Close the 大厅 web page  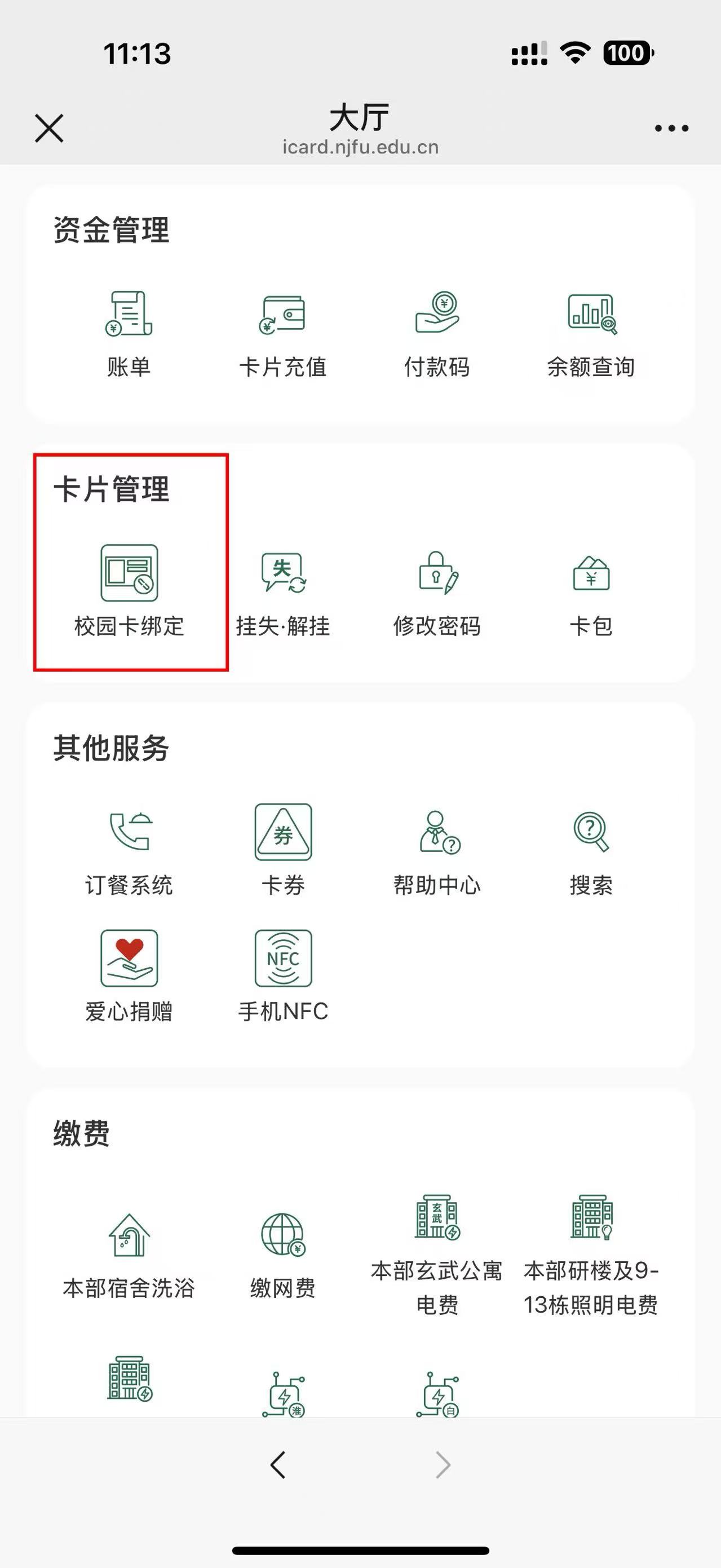(49, 128)
